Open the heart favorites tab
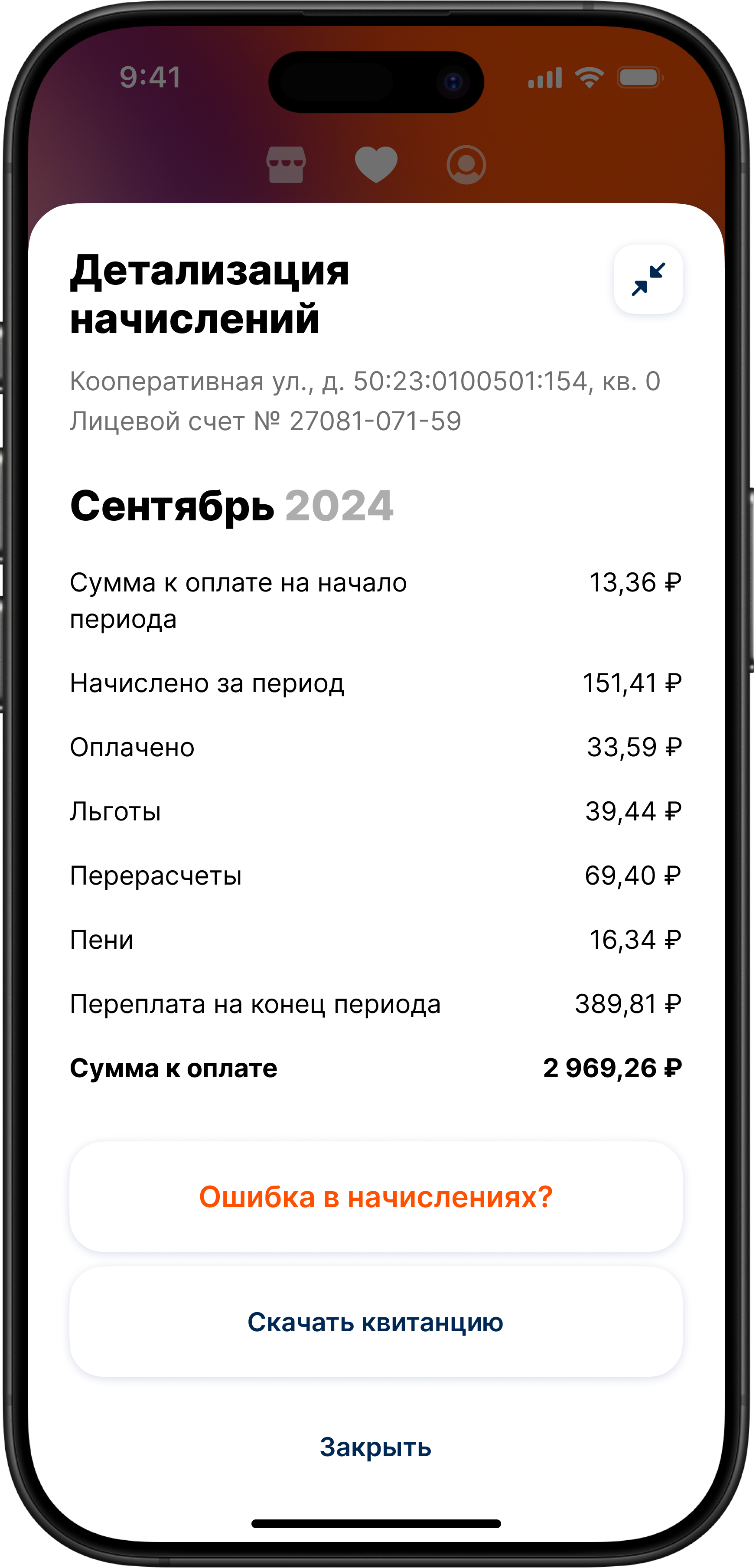The width and height of the screenshot is (756, 1568). coord(375,164)
